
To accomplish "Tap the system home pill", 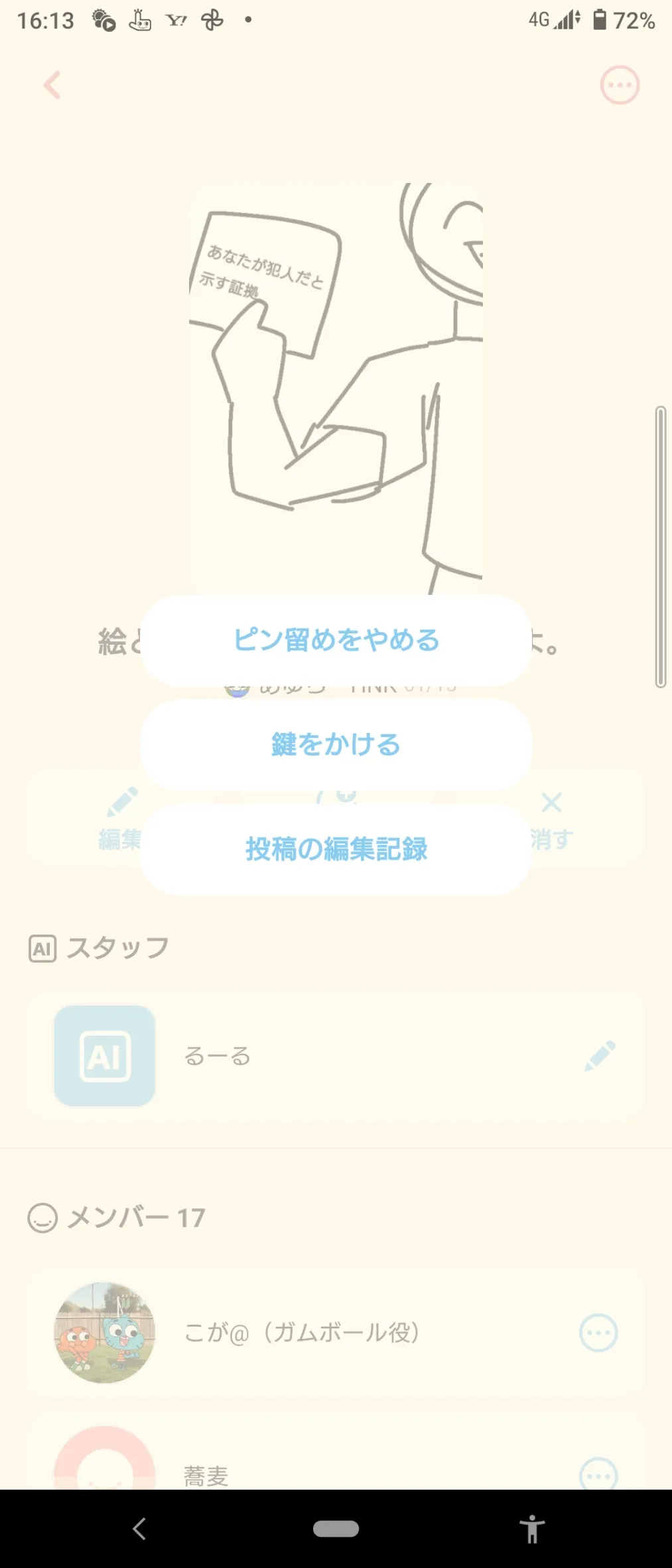I will pyautogui.click(x=336, y=1528).
